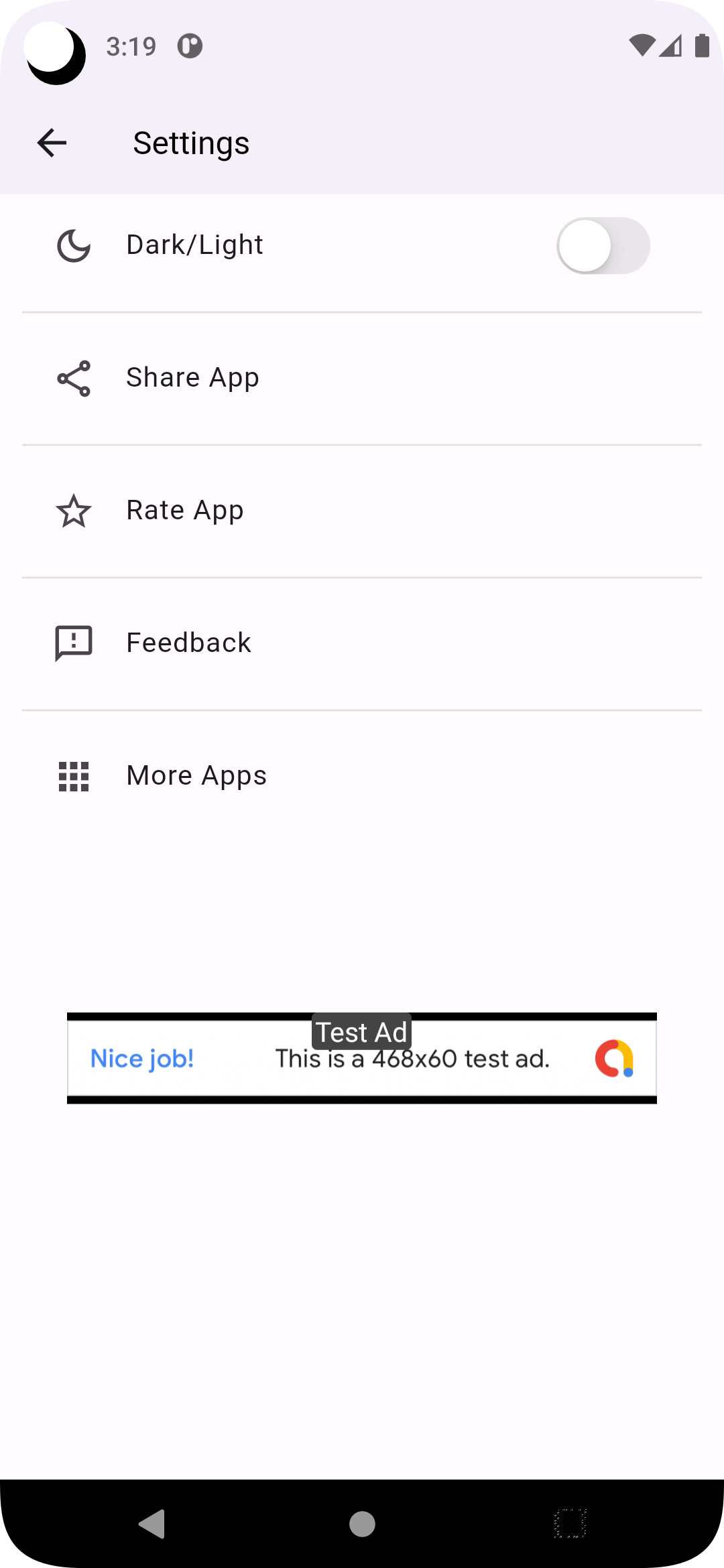Go back from the Settings screen
724x1568 pixels.
52,143
